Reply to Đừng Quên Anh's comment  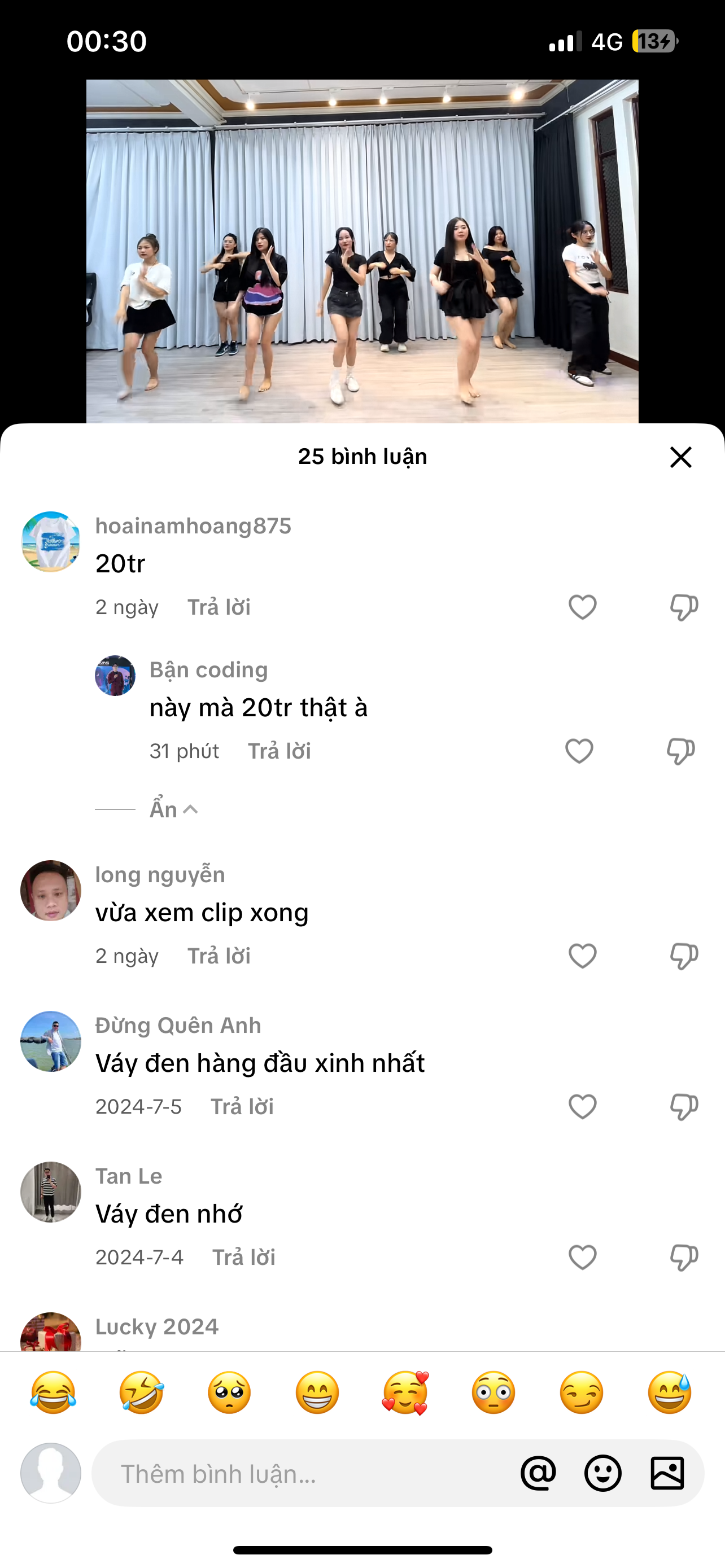point(242,1107)
